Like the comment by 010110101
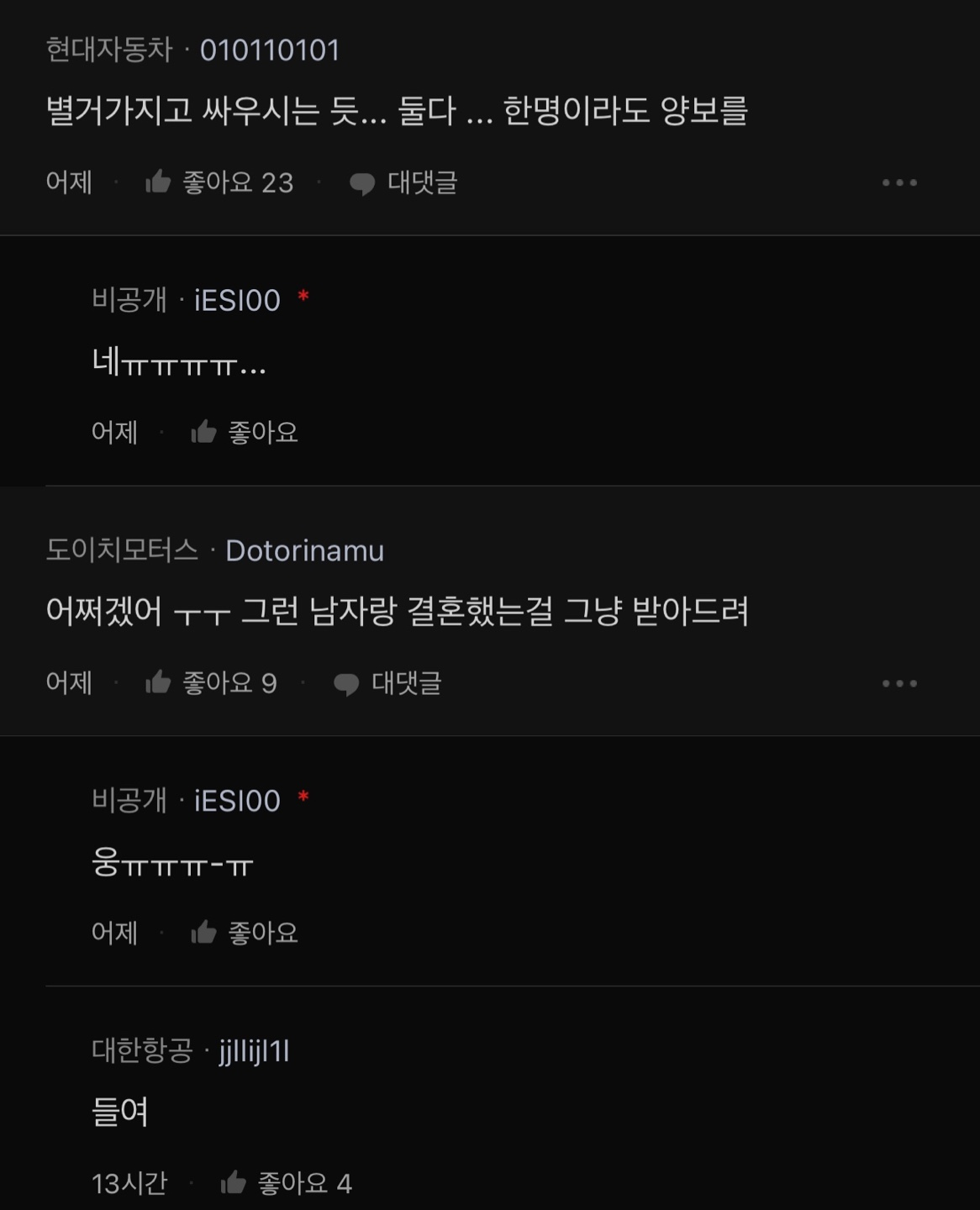Viewport: 980px width, 1210px height. tap(219, 182)
